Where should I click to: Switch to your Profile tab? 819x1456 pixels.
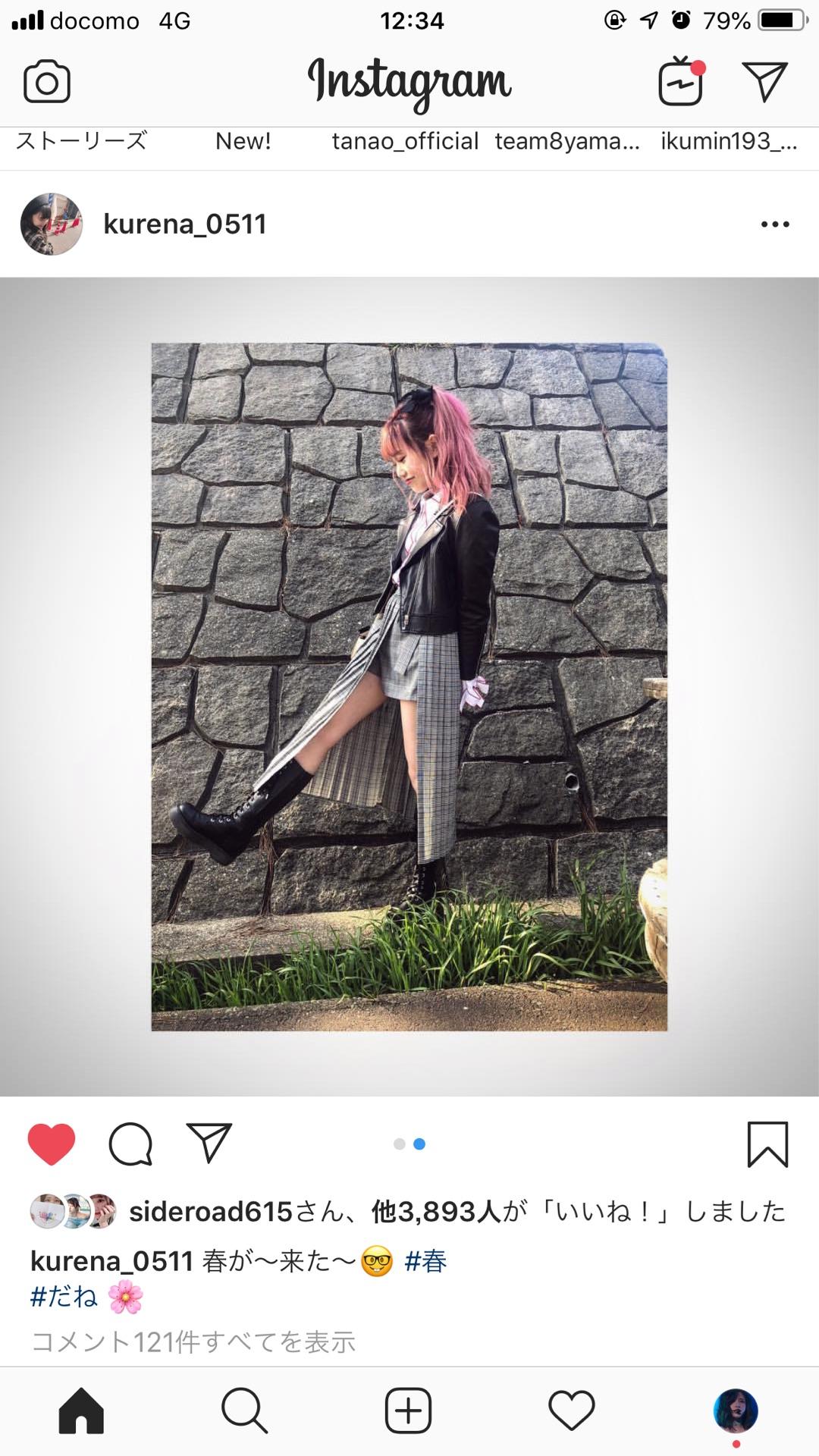coord(735,1411)
